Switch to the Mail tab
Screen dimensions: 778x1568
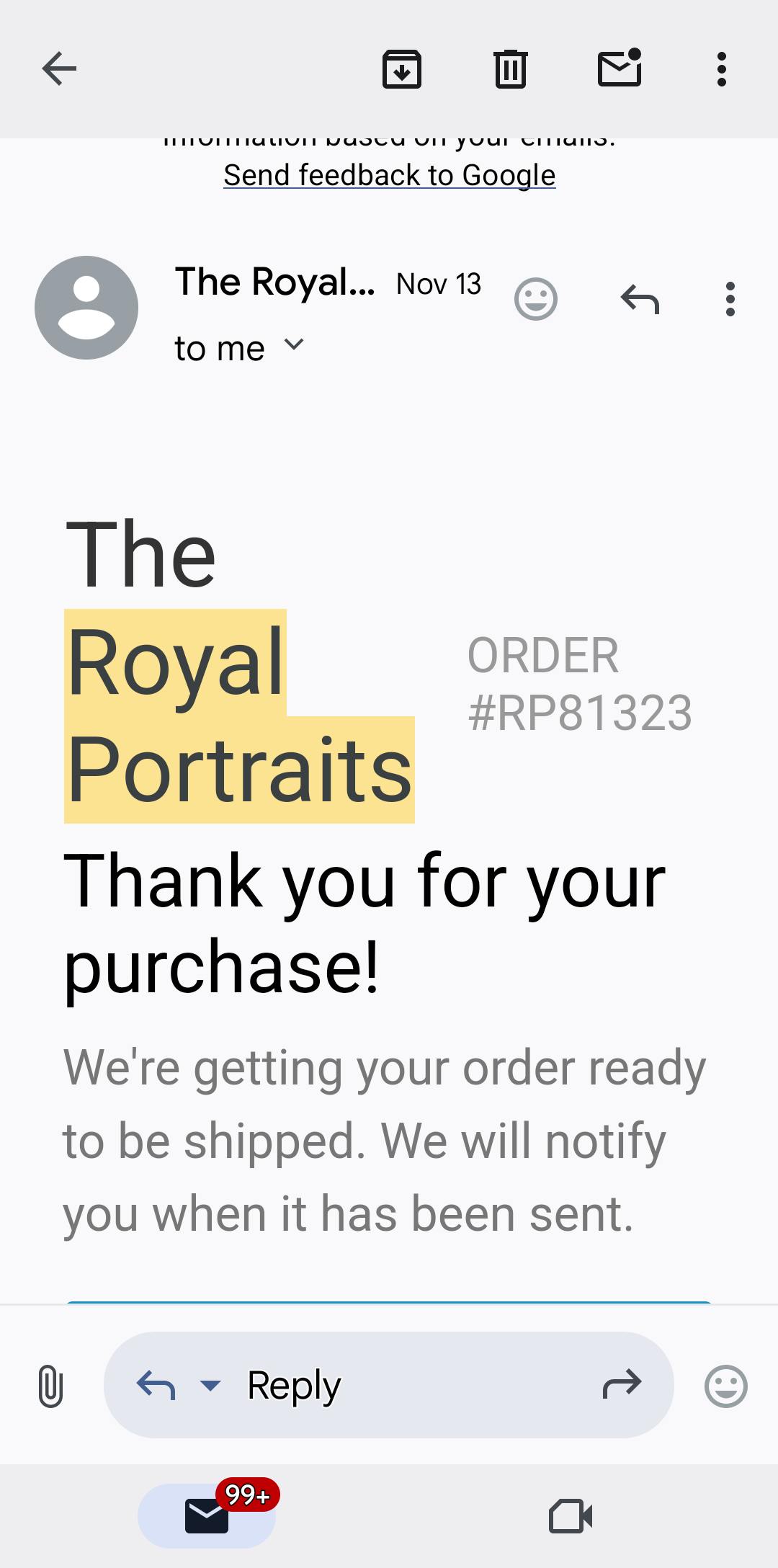pos(207,1515)
